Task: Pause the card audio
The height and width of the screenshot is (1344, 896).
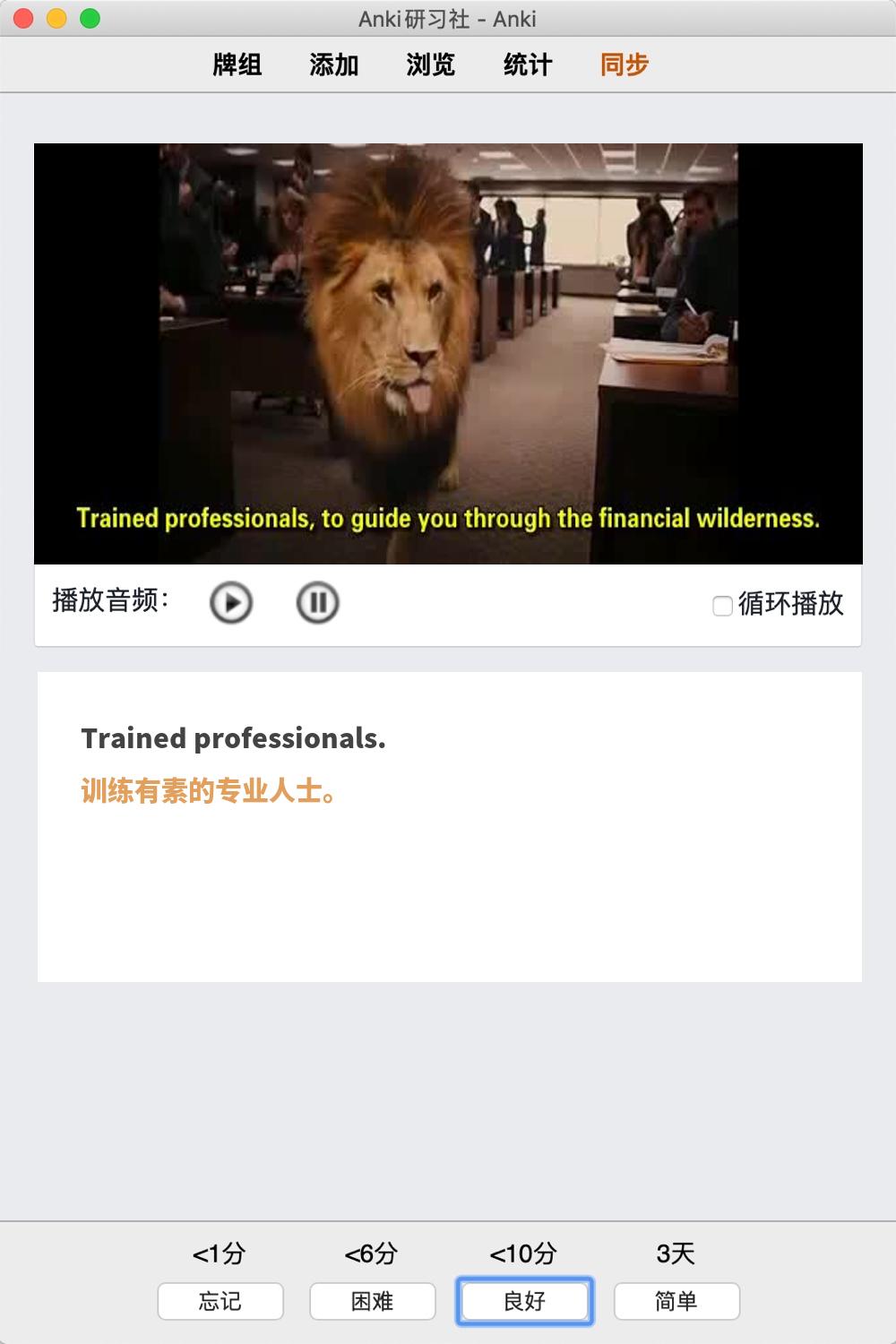Action: 317,602
